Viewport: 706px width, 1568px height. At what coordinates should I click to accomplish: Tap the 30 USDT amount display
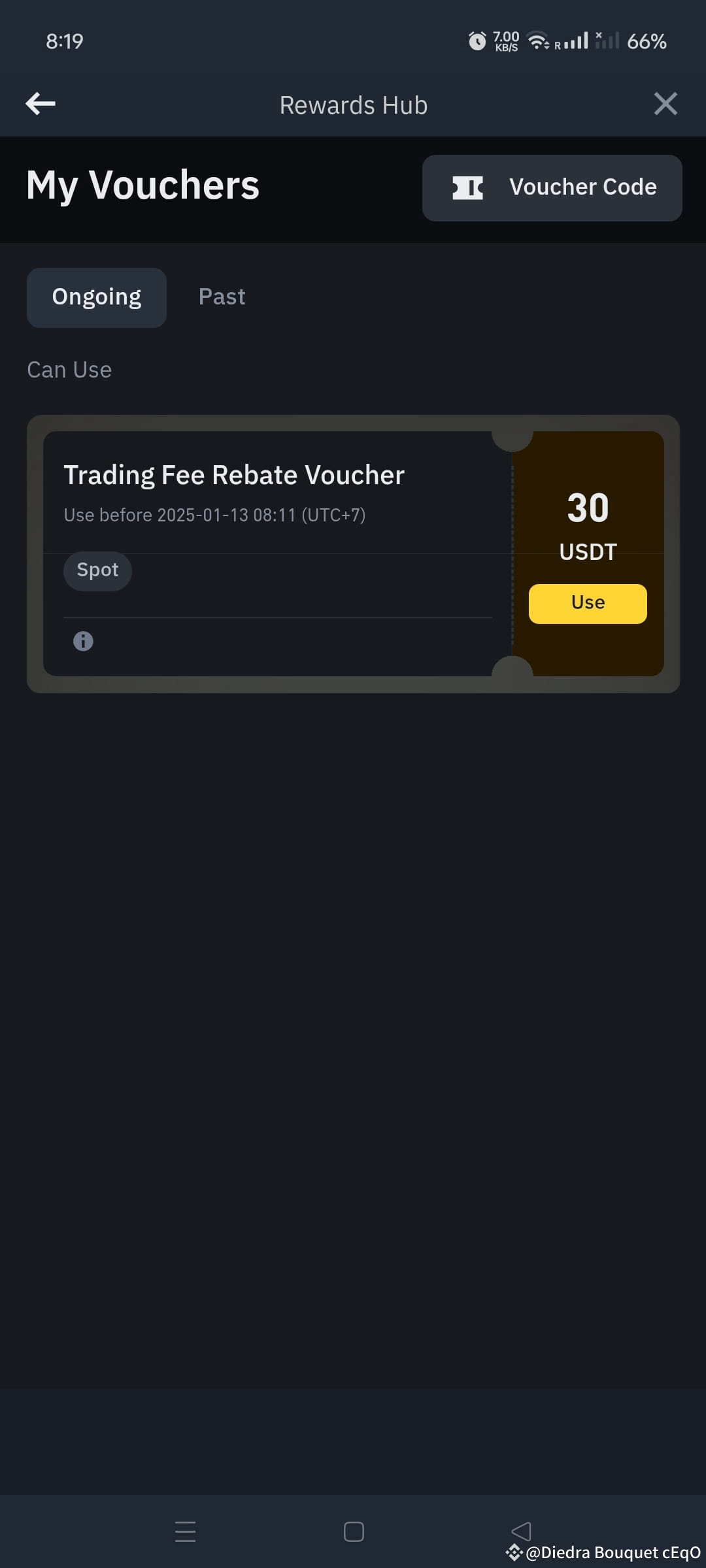click(x=586, y=507)
